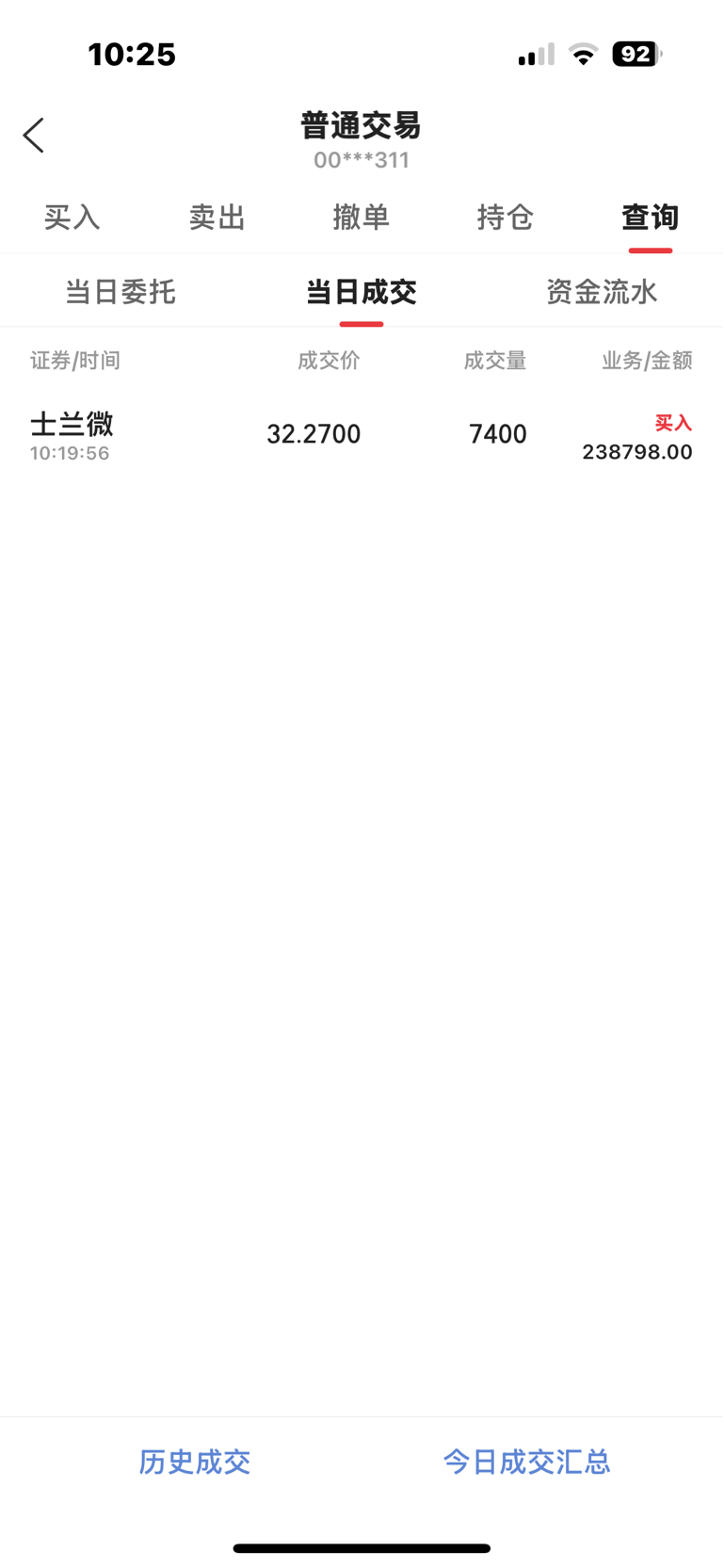
Task: View the 资金流水 sub-tab
Action: tap(602, 292)
